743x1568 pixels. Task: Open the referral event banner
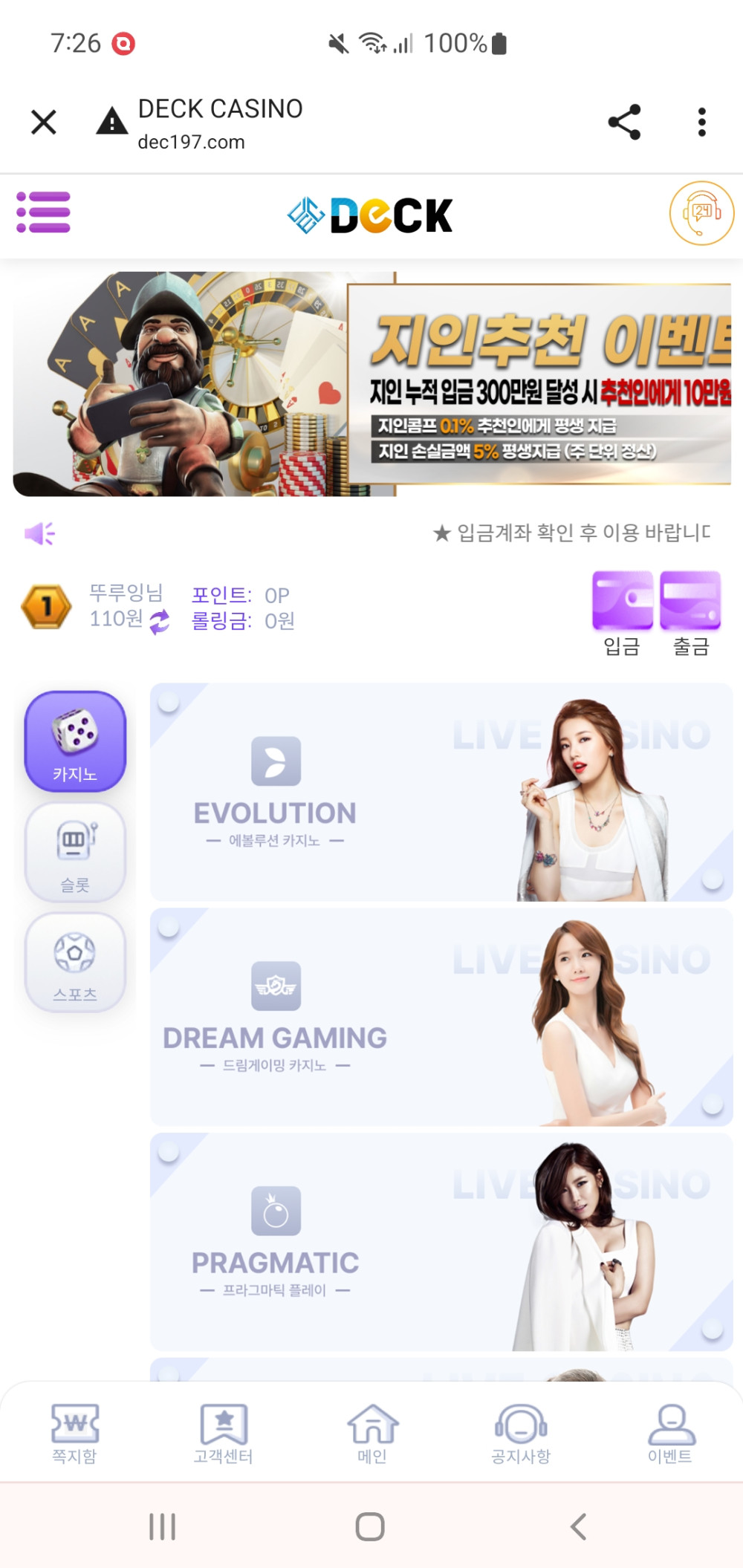point(371,384)
